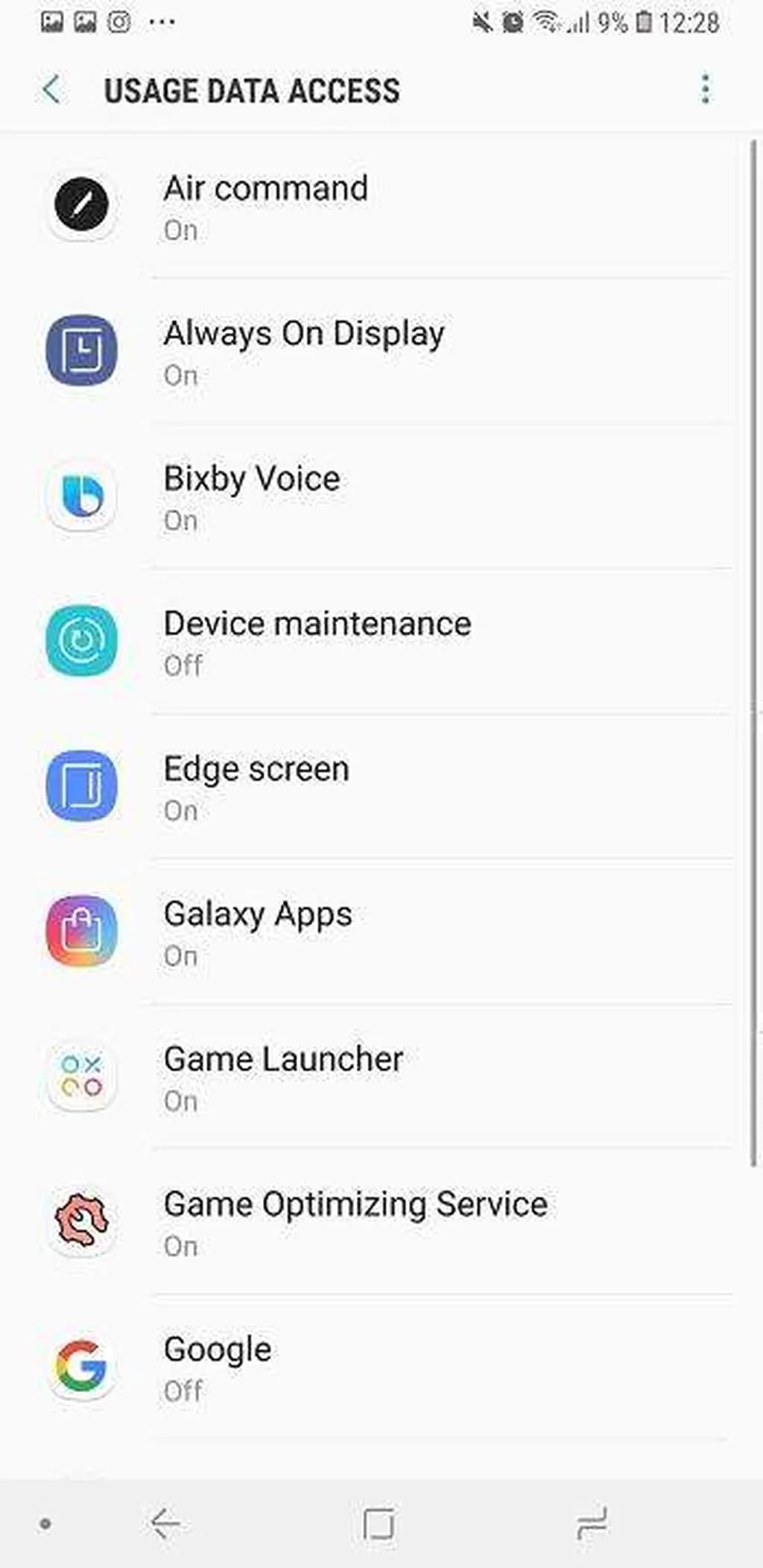The height and width of the screenshot is (1568, 763).
Task: Open the three-dot overflow menu
Action: [705, 89]
